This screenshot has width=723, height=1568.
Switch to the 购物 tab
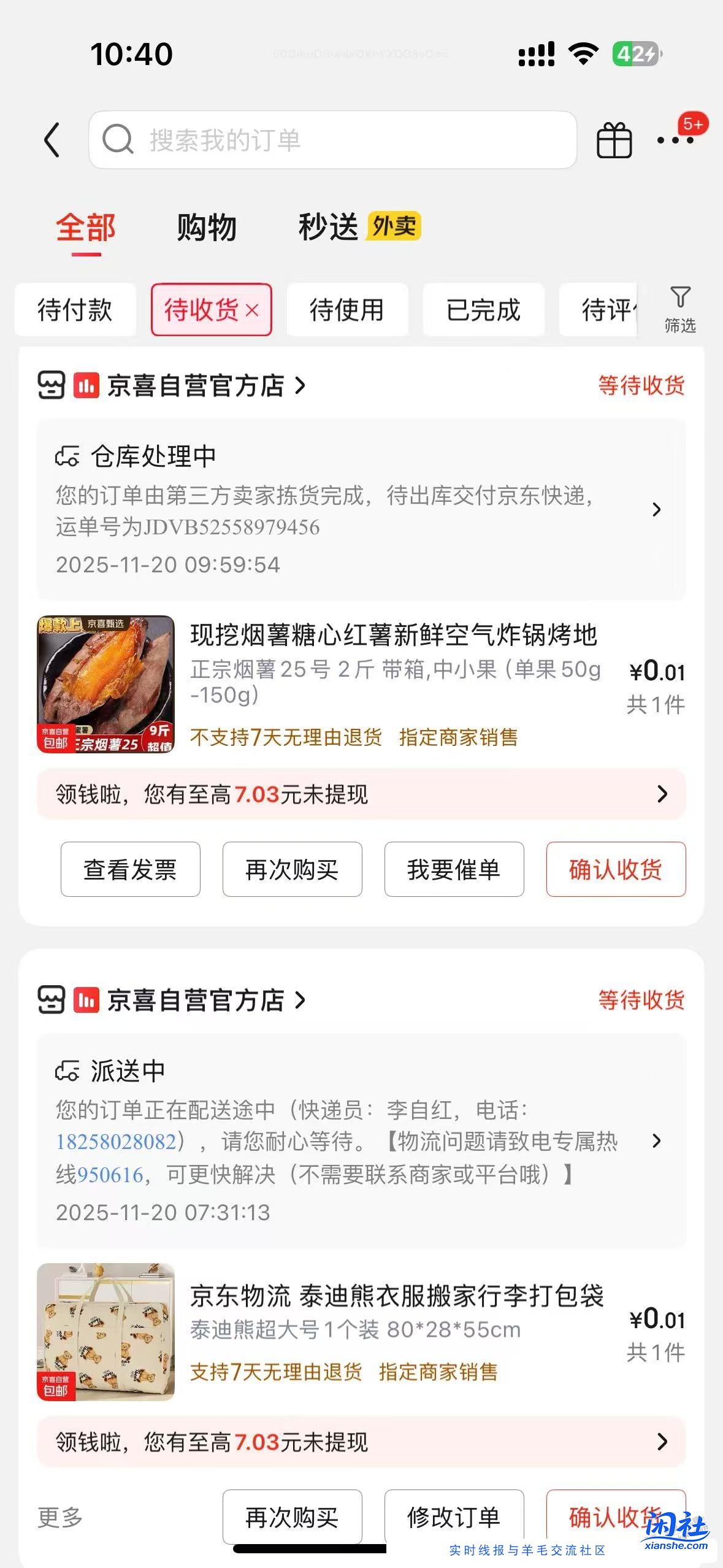click(x=206, y=228)
